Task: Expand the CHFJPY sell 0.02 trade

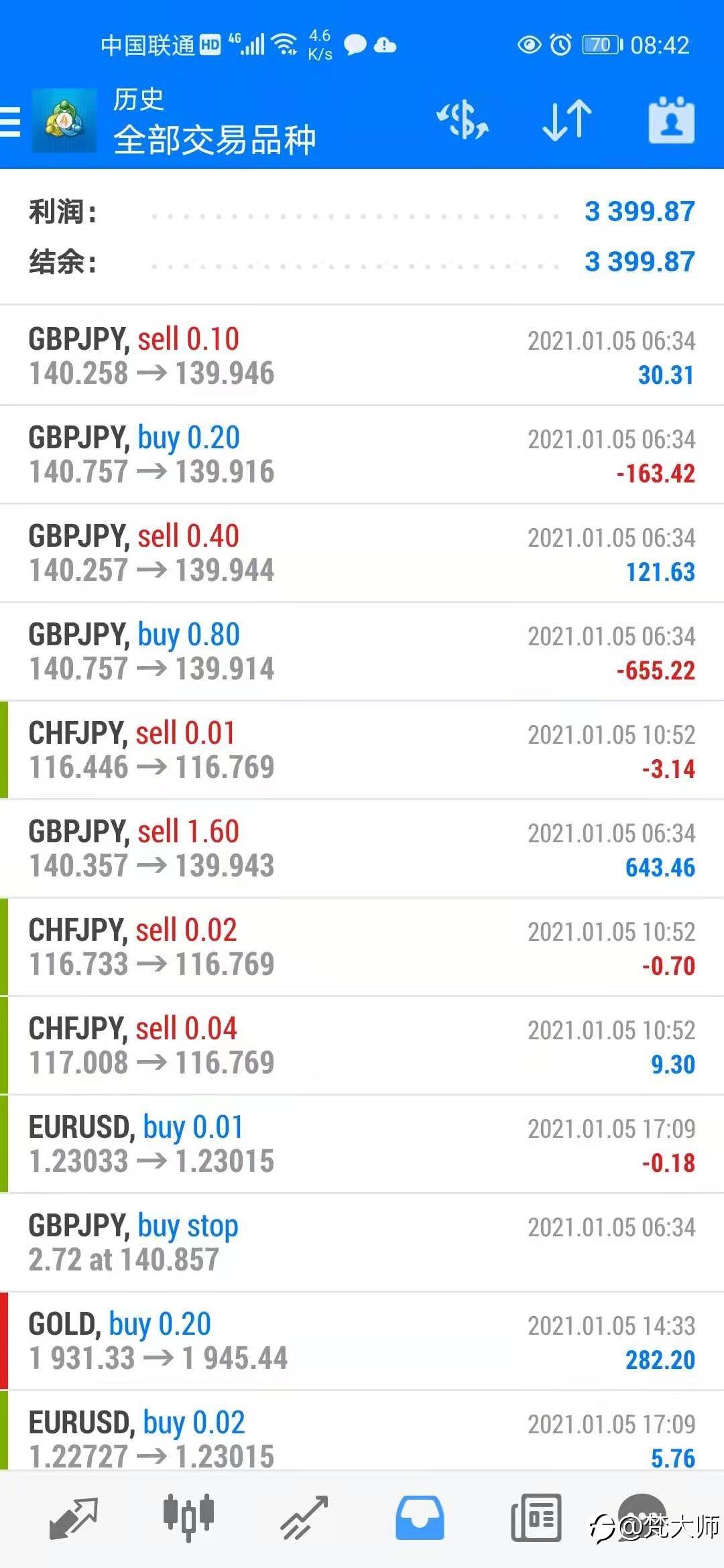Action: (362, 947)
